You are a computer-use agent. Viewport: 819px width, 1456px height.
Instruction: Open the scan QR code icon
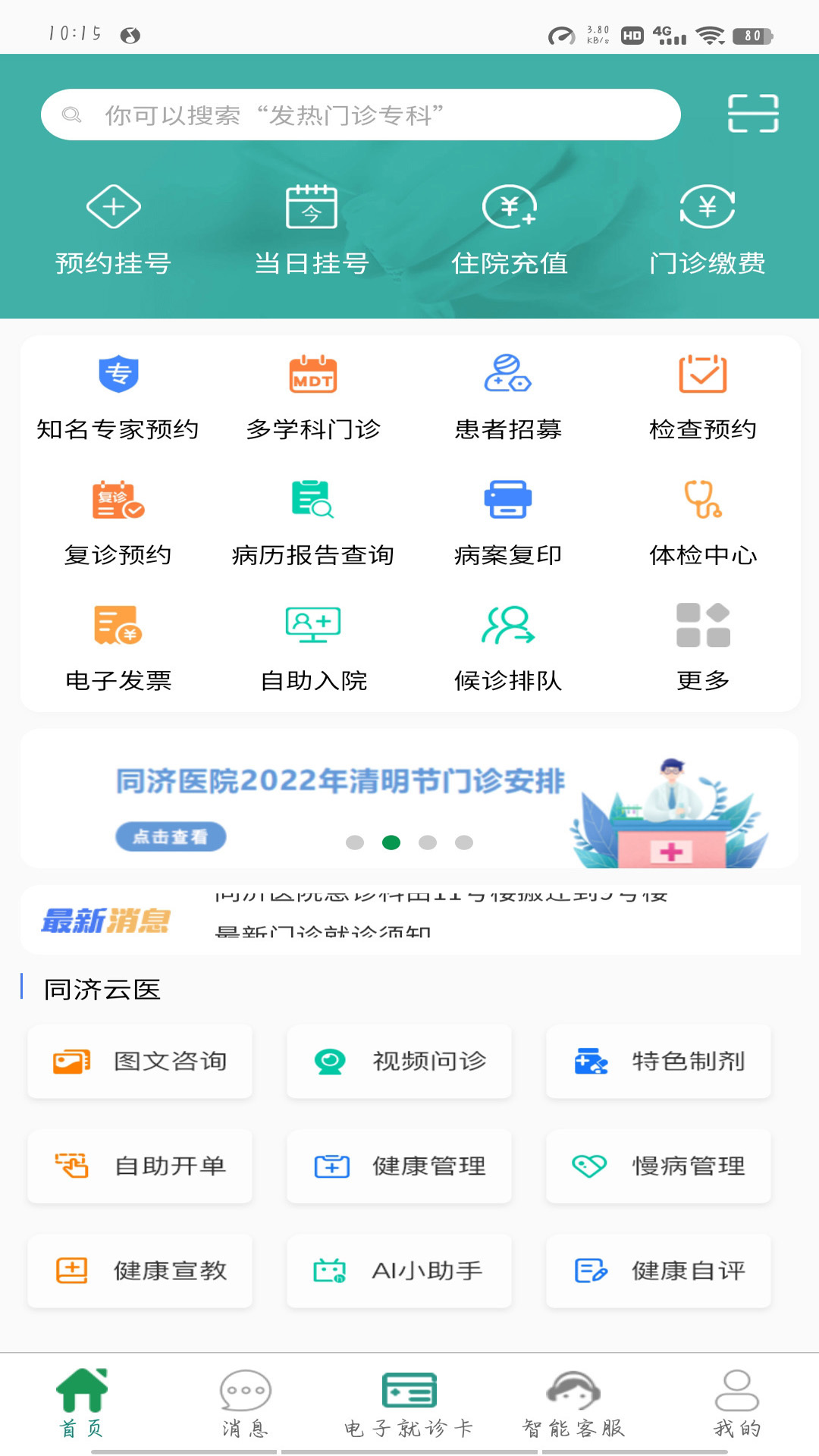coord(752,114)
